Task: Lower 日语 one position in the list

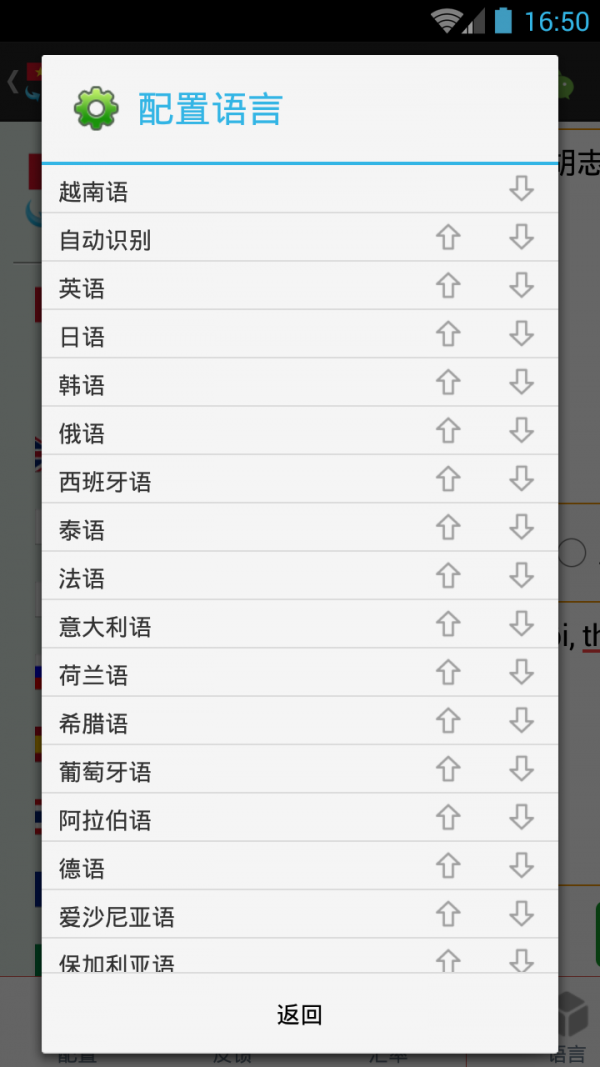Action: pyautogui.click(x=521, y=334)
